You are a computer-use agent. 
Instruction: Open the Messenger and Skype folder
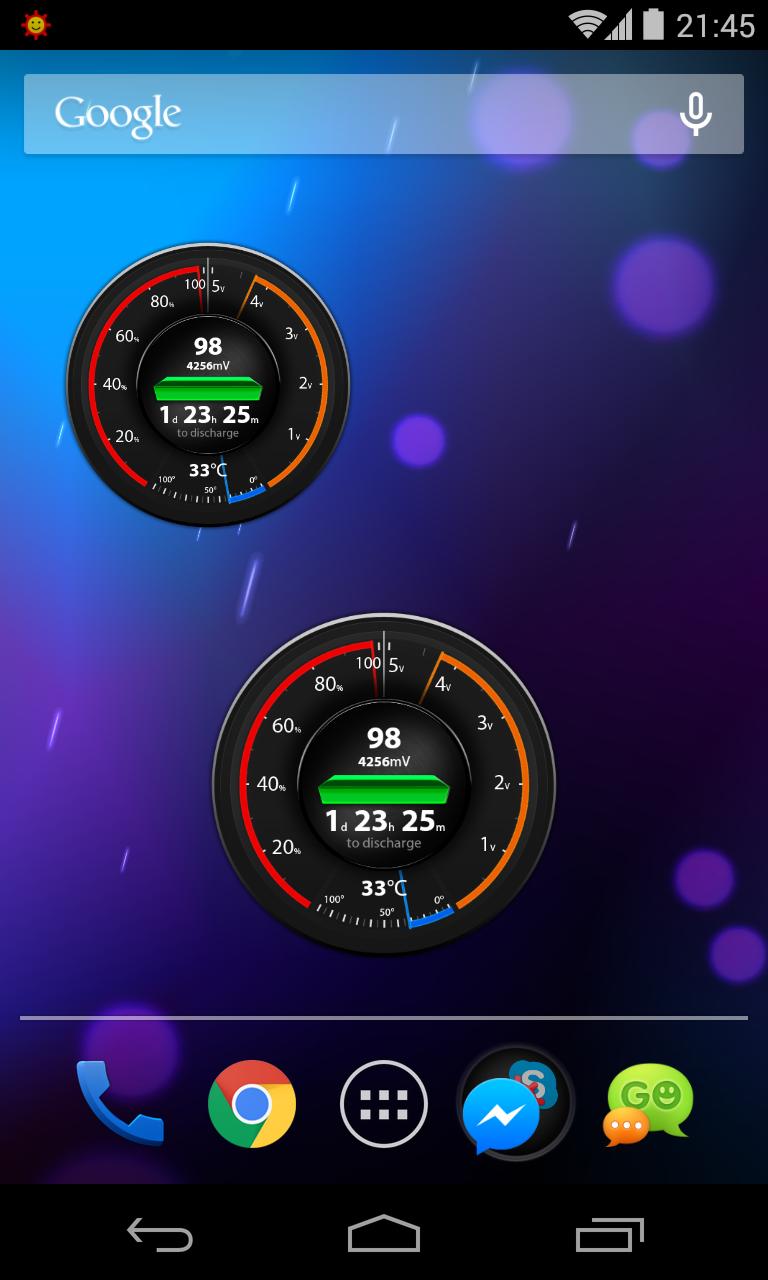coord(515,1104)
